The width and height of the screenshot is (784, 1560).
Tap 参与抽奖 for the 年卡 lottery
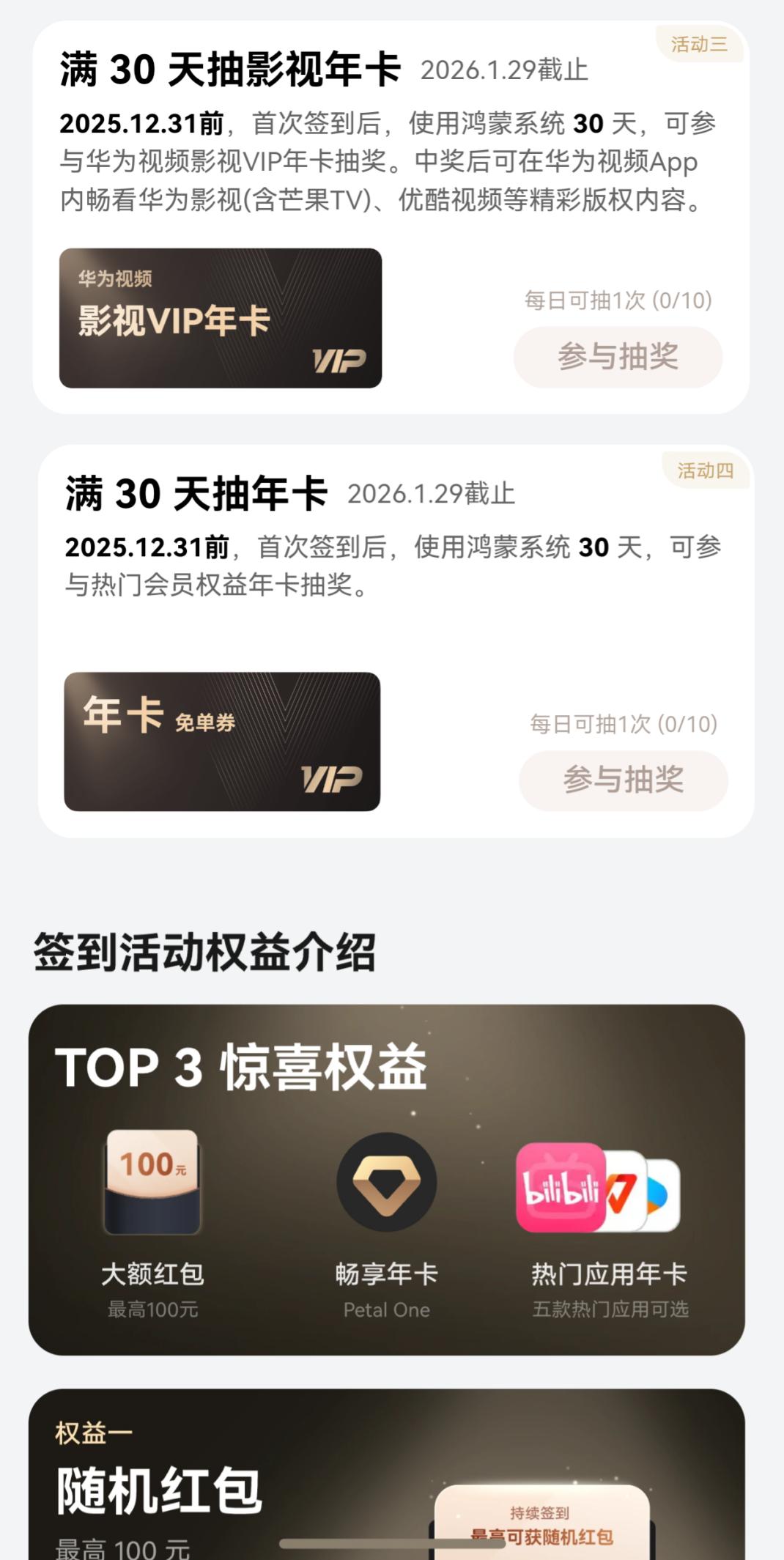(x=624, y=780)
